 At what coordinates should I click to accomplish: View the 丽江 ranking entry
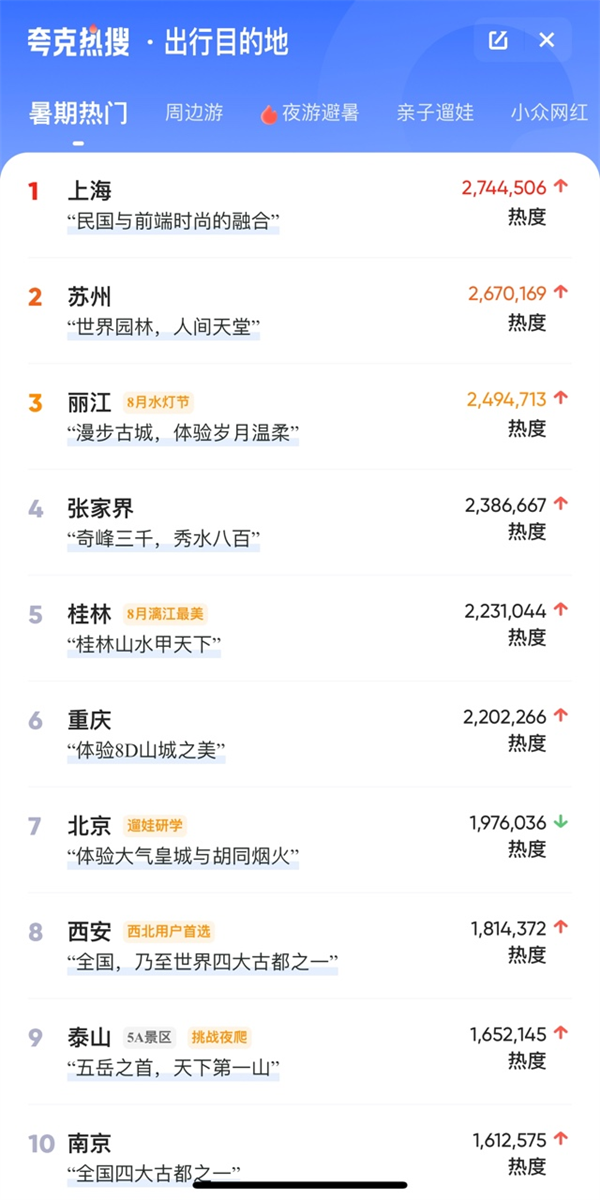(x=300, y=417)
